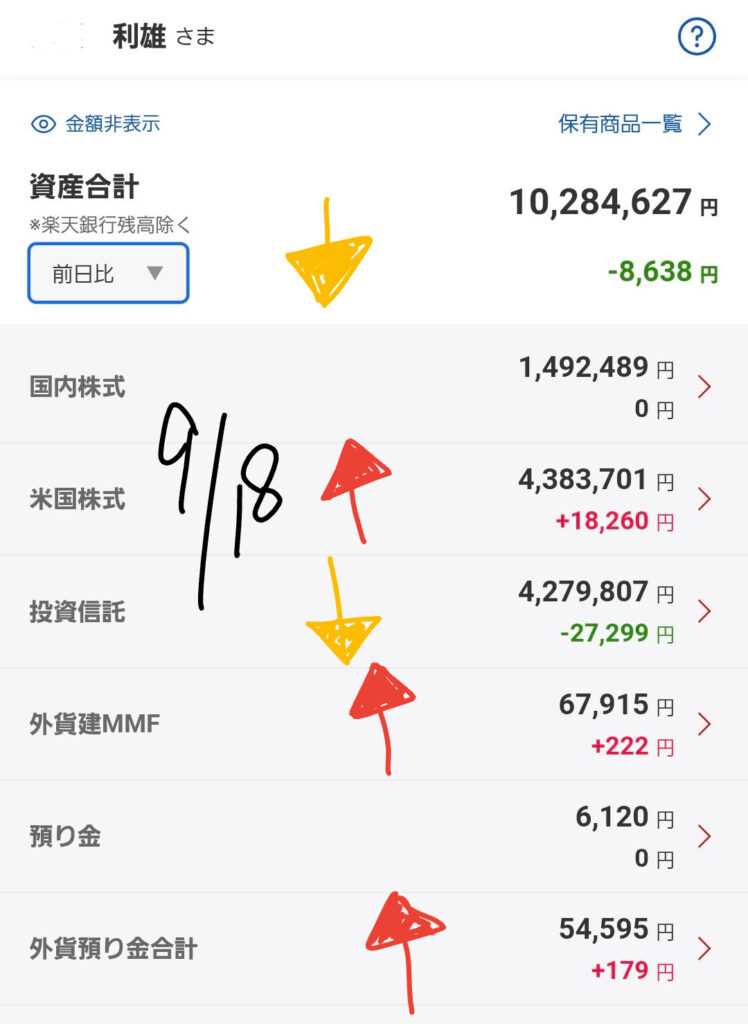
Task: Open the 預り金 details
Action: (374, 836)
